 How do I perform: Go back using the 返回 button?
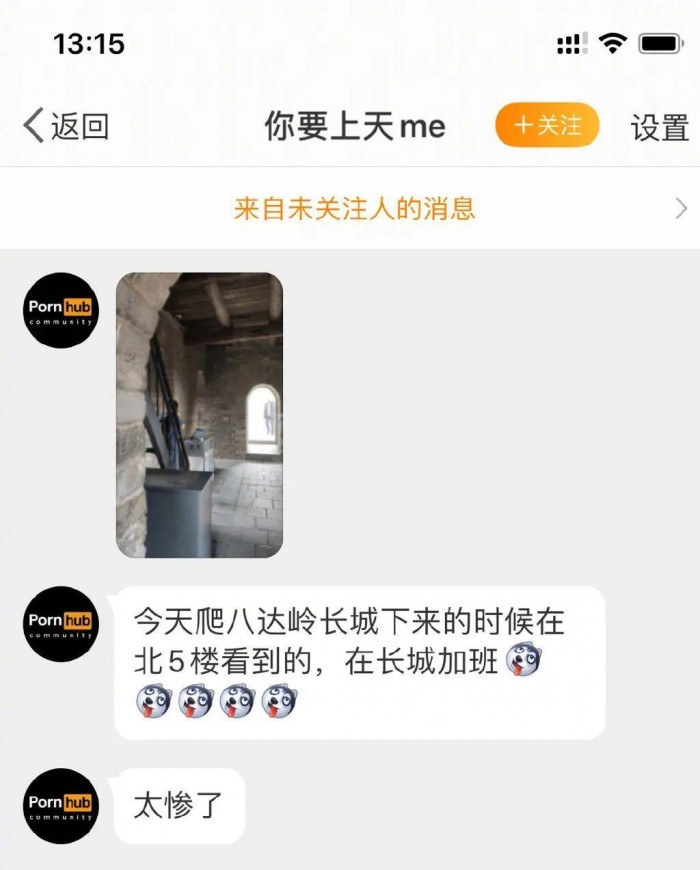[x=66, y=127]
